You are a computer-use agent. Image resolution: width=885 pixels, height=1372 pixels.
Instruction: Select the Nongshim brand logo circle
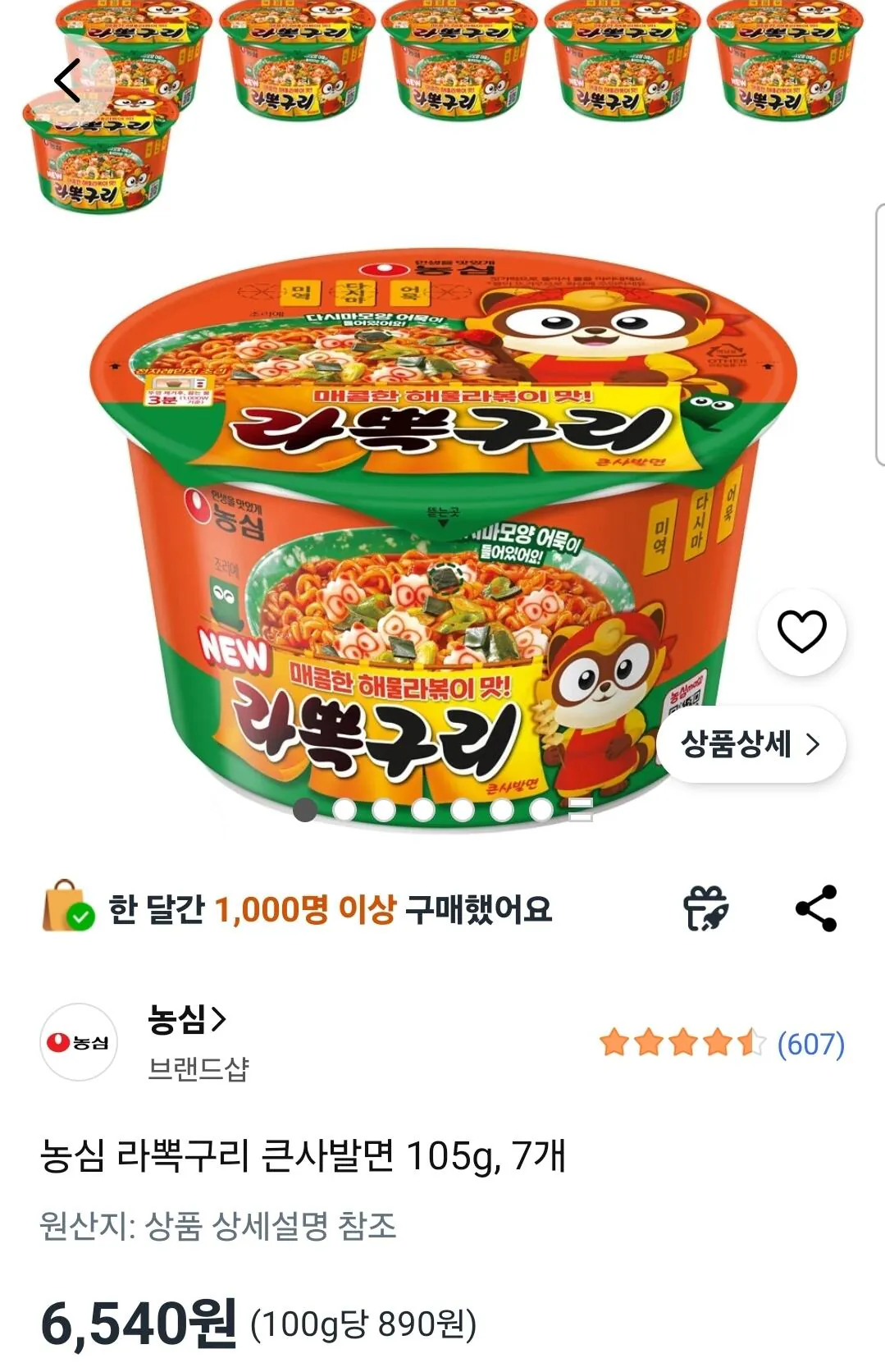coord(77,1043)
